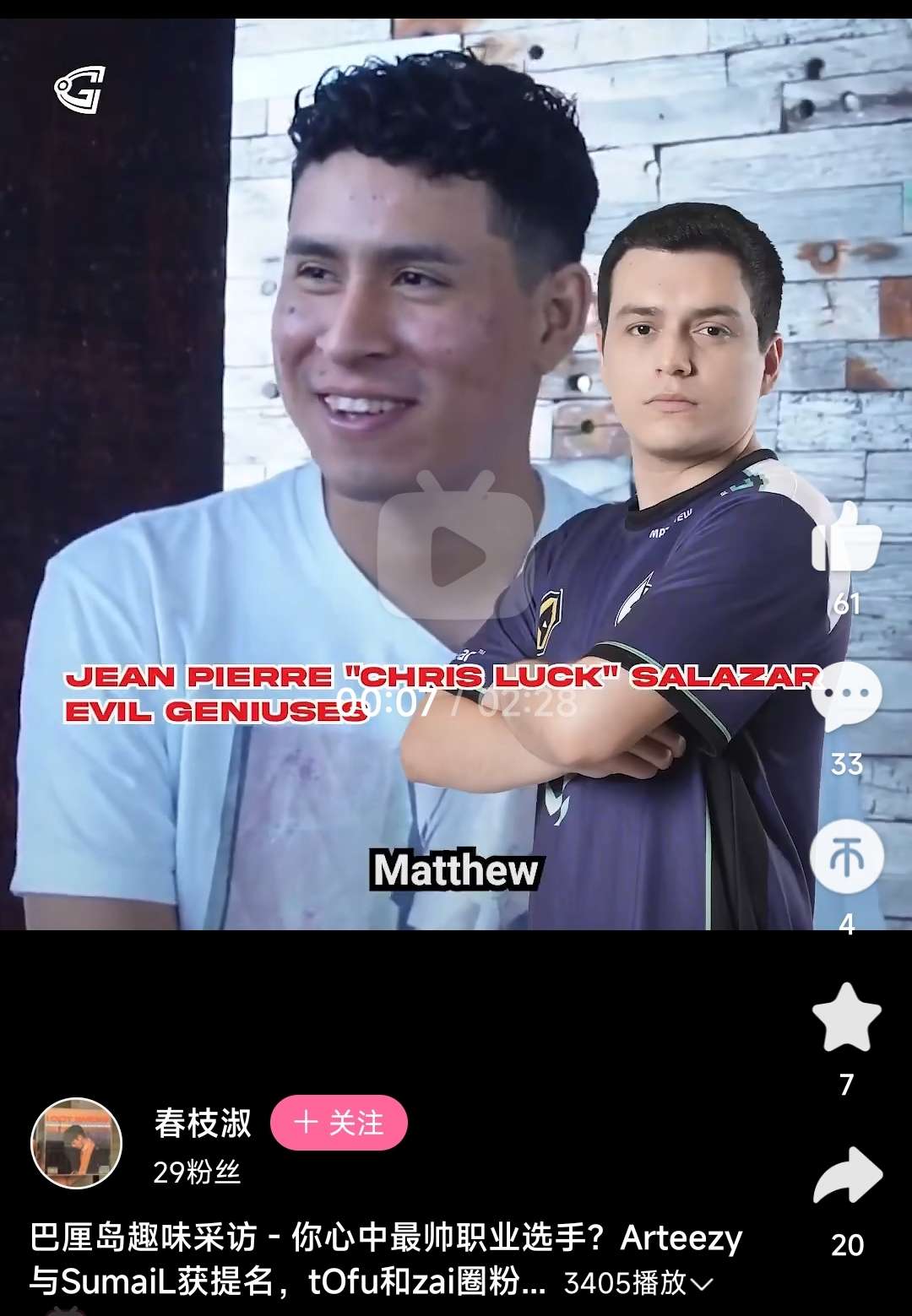The width and height of the screenshot is (912, 1316).
Task: Follow the uploader with 关注 button
Action: [339, 1123]
